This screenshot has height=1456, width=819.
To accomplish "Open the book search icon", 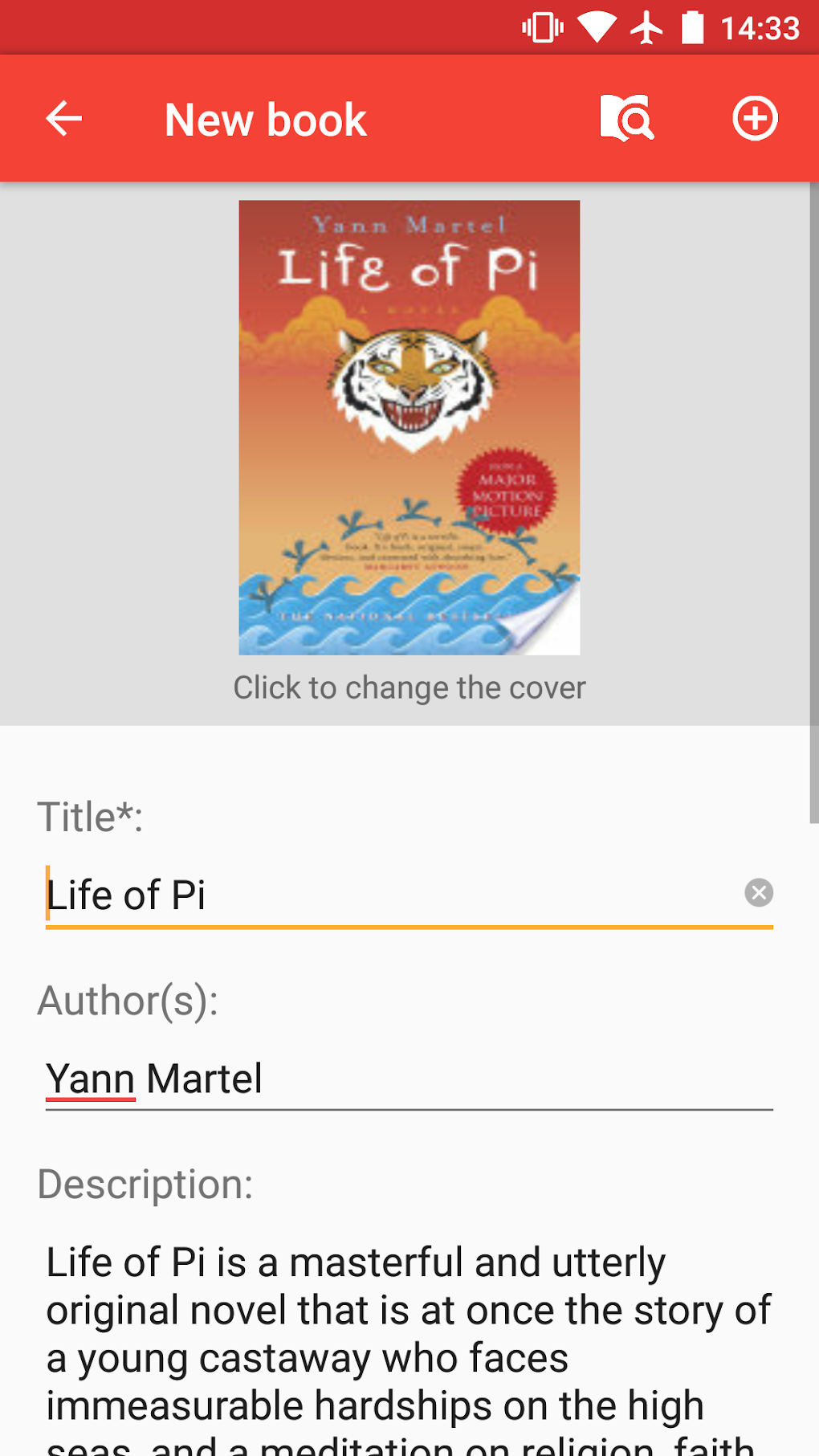I will coord(627,119).
